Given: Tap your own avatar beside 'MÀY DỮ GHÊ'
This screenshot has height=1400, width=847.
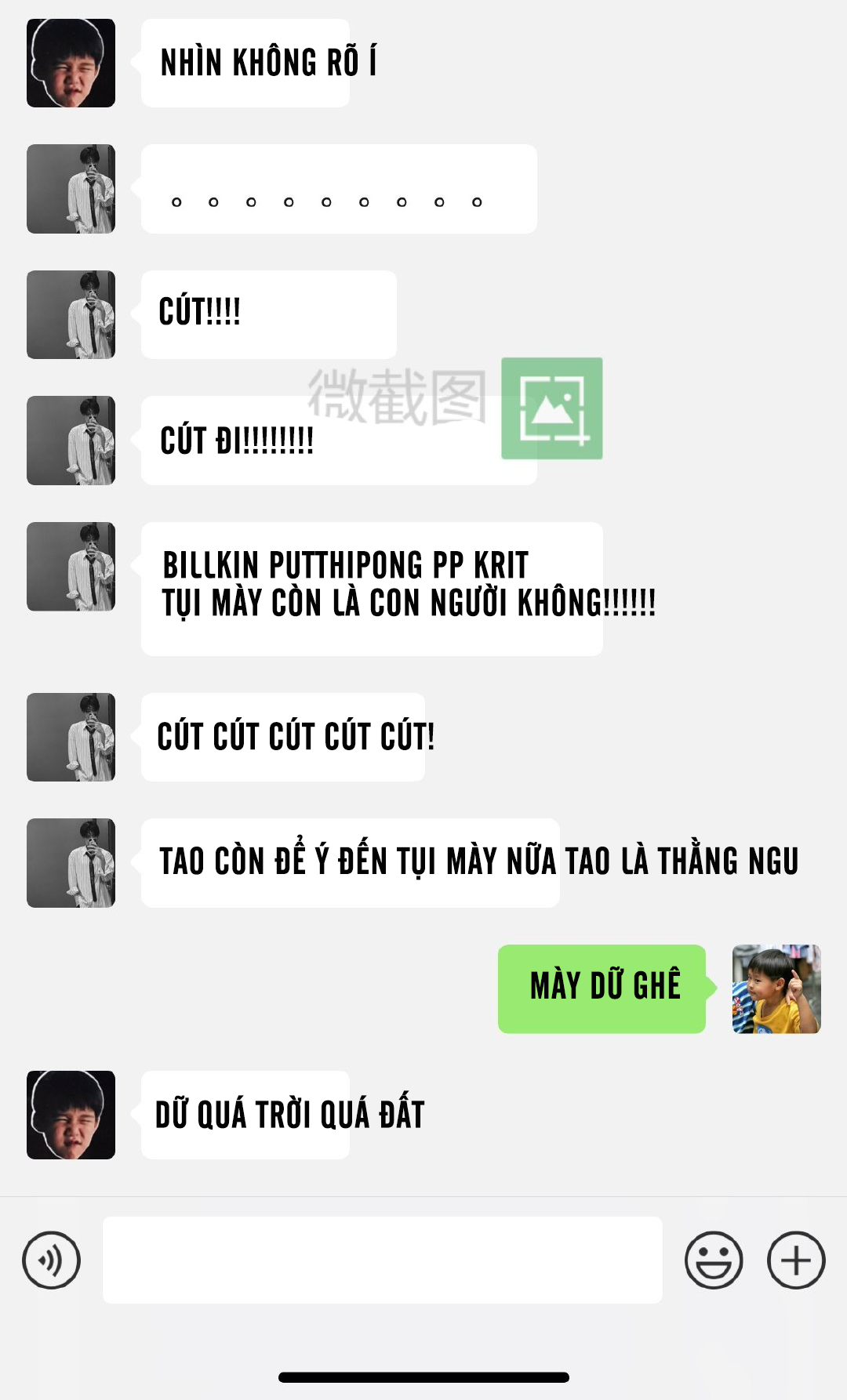Looking at the screenshot, I should pyautogui.click(x=776, y=989).
